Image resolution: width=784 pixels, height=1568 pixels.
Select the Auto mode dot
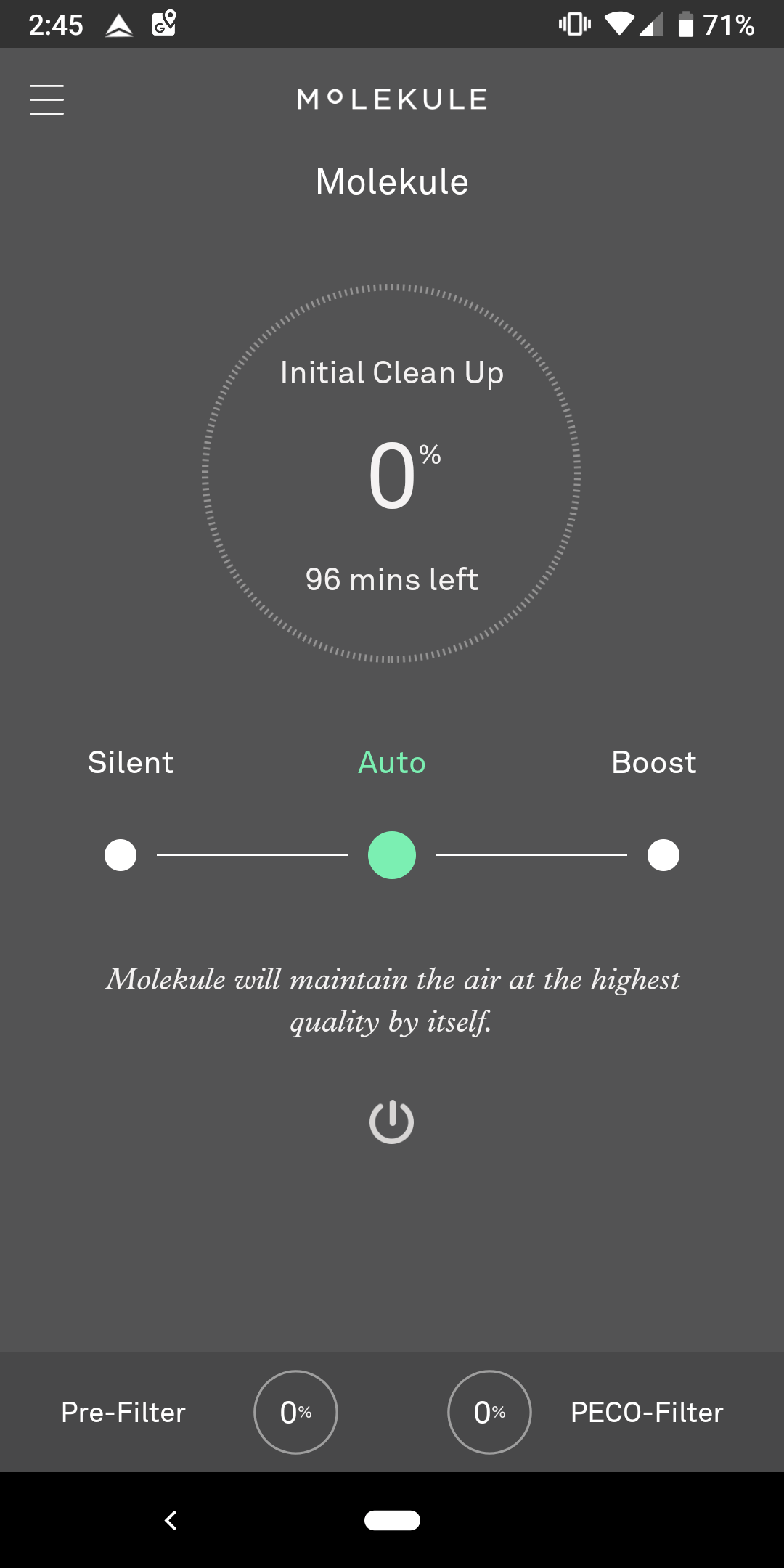click(392, 855)
